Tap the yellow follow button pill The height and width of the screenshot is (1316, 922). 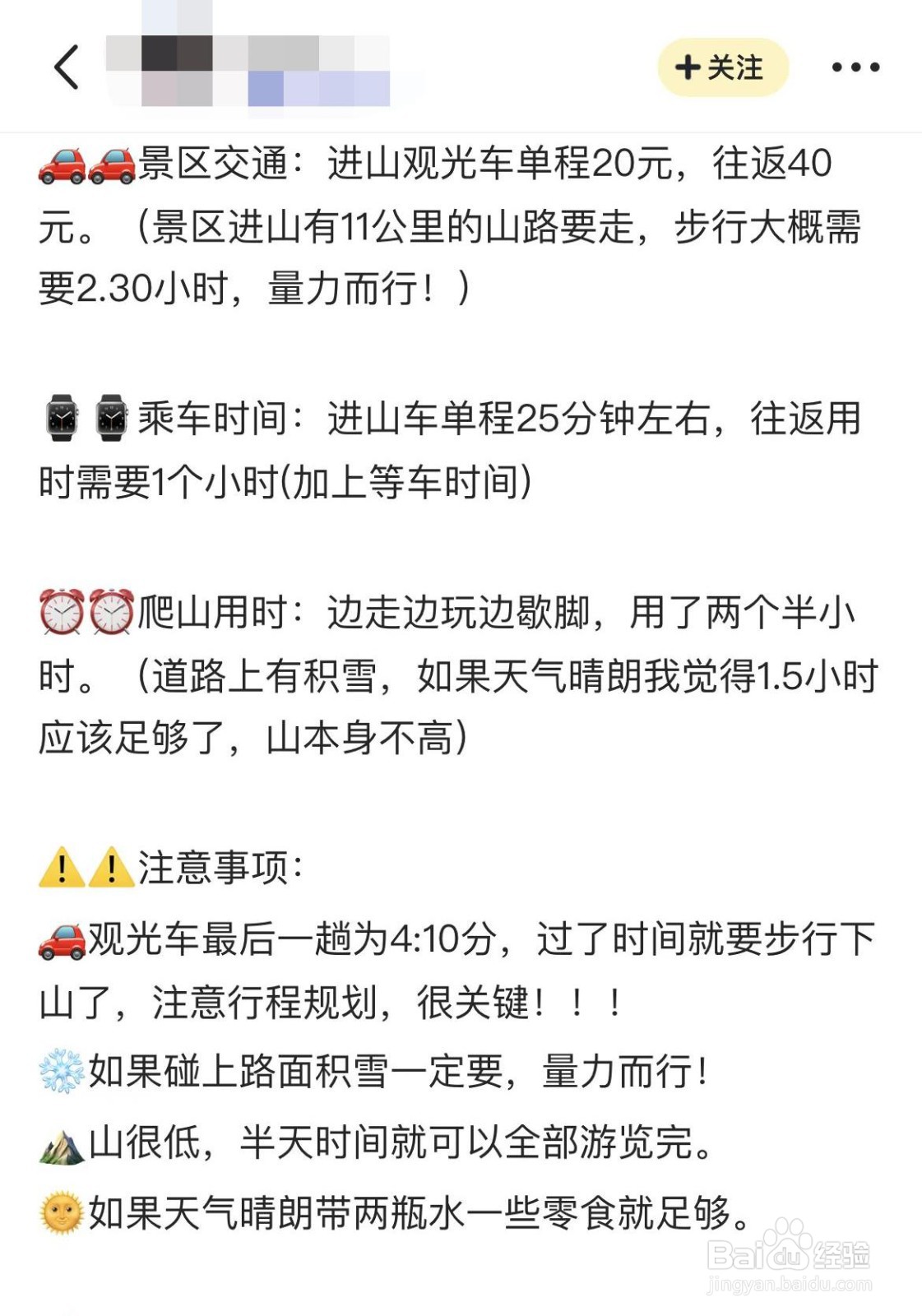(722, 66)
